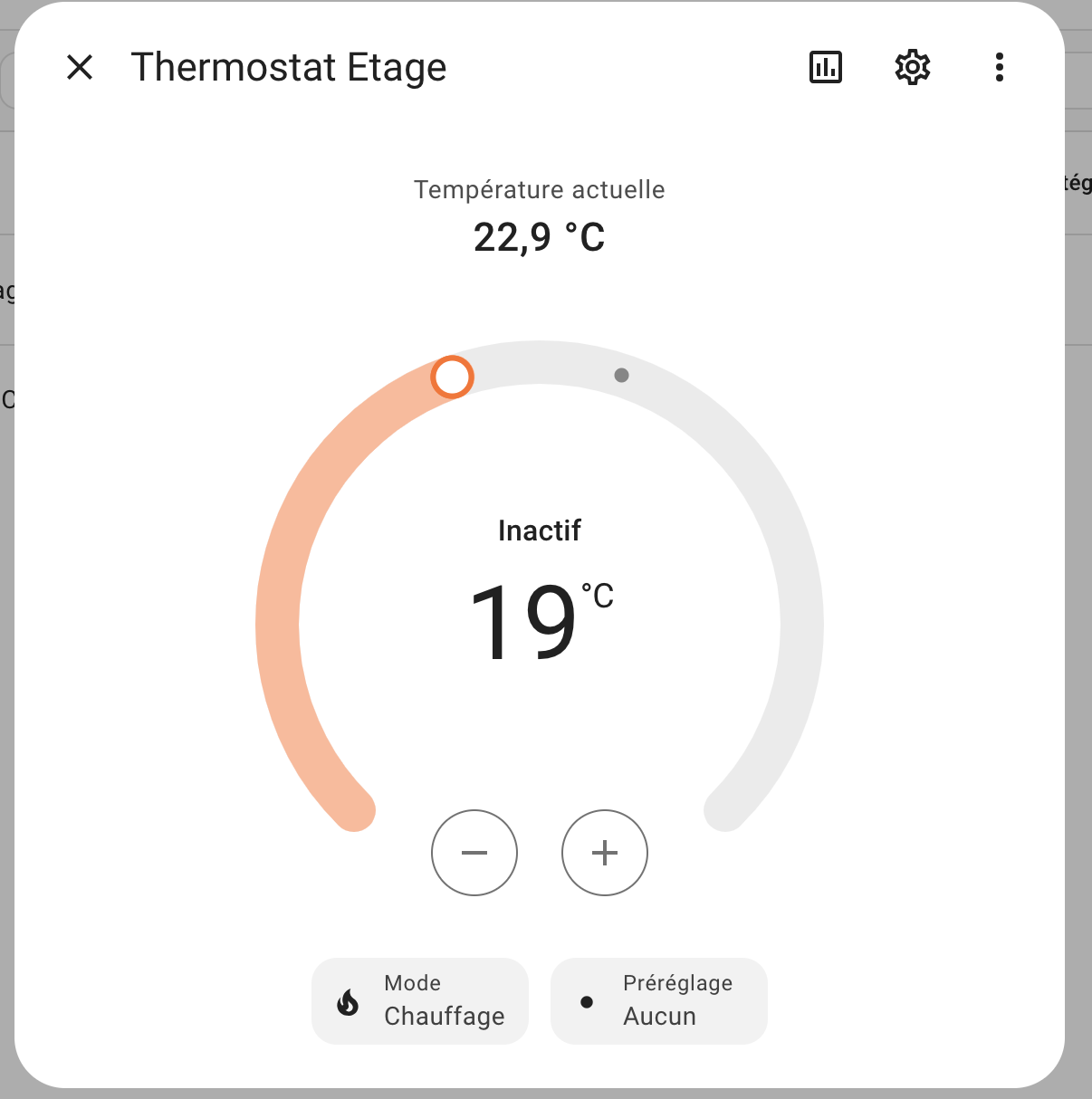Viewport: 1092px width, 1099px height.
Task: Click the current temperature marker dot on the dial
Action: coord(621,375)
